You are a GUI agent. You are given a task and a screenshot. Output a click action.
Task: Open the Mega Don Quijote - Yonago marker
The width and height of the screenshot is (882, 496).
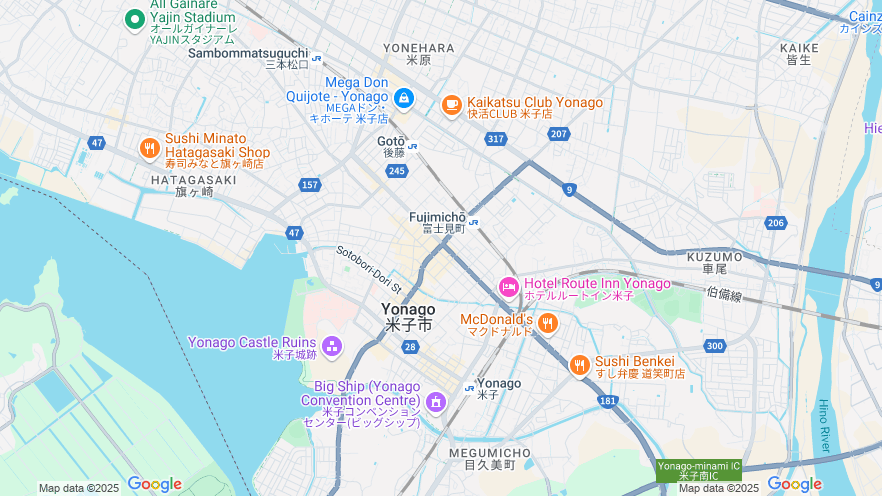(403, 98)
